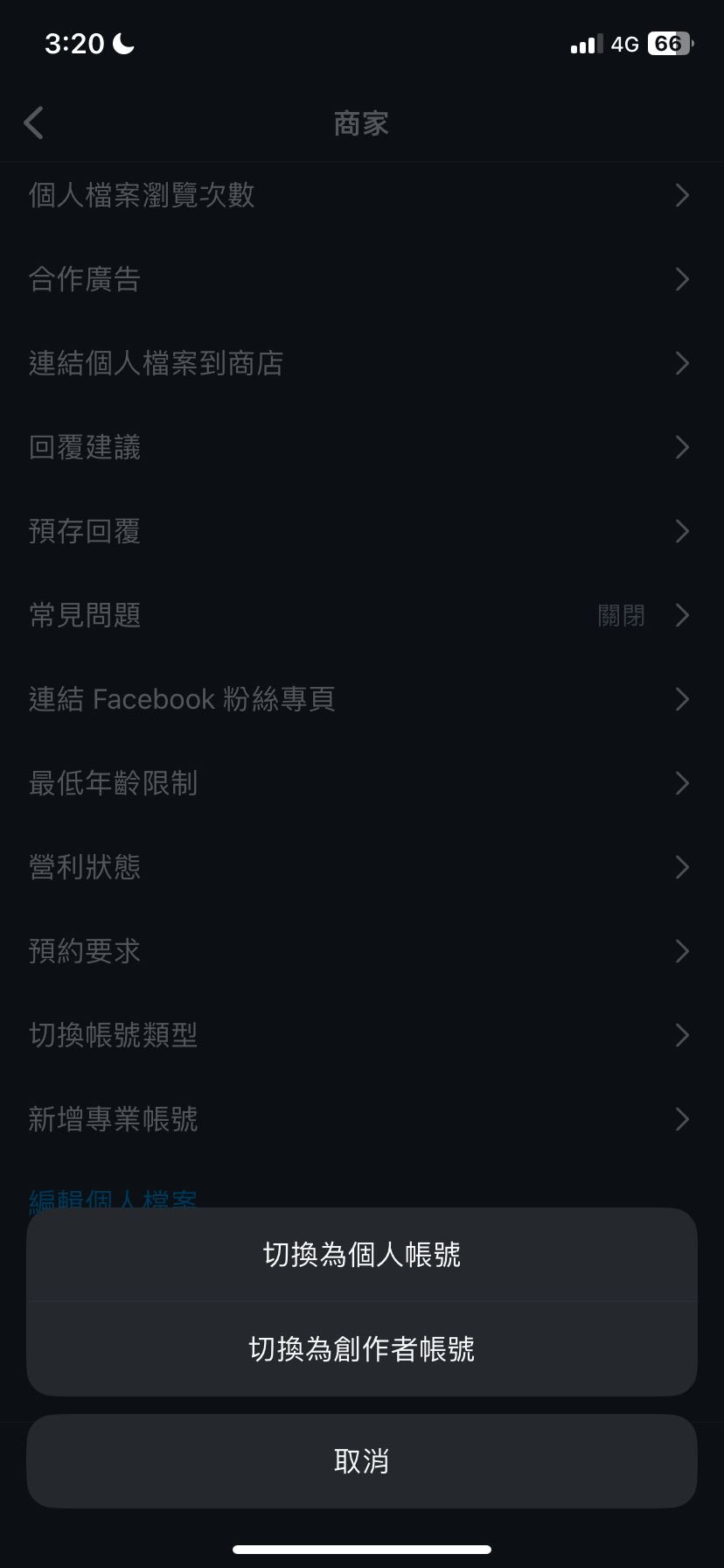The image size is (724, 1568).
Task: Tap the Do Not Disturb moon icon
Action: (119, 42)
